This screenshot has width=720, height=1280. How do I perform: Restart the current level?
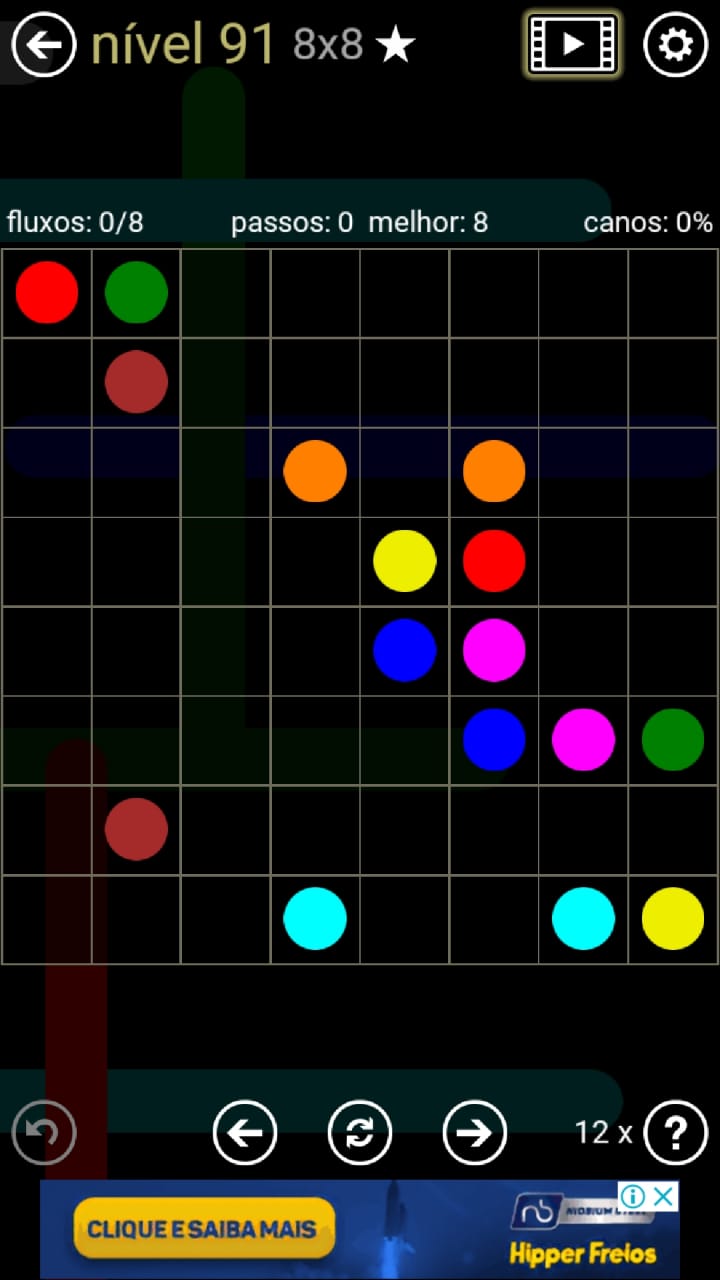click(360, 1133)
